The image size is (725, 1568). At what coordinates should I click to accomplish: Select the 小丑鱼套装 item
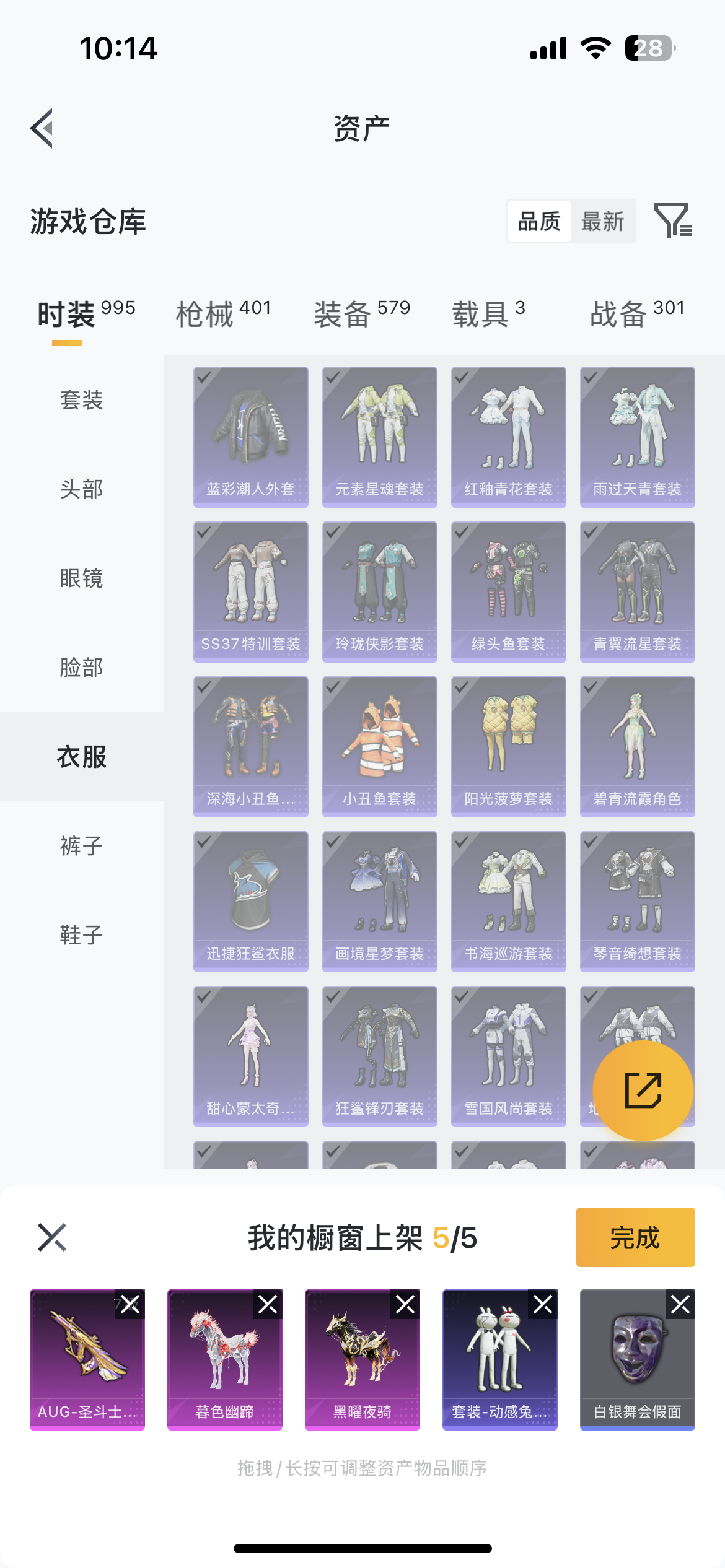coord(379,746)
